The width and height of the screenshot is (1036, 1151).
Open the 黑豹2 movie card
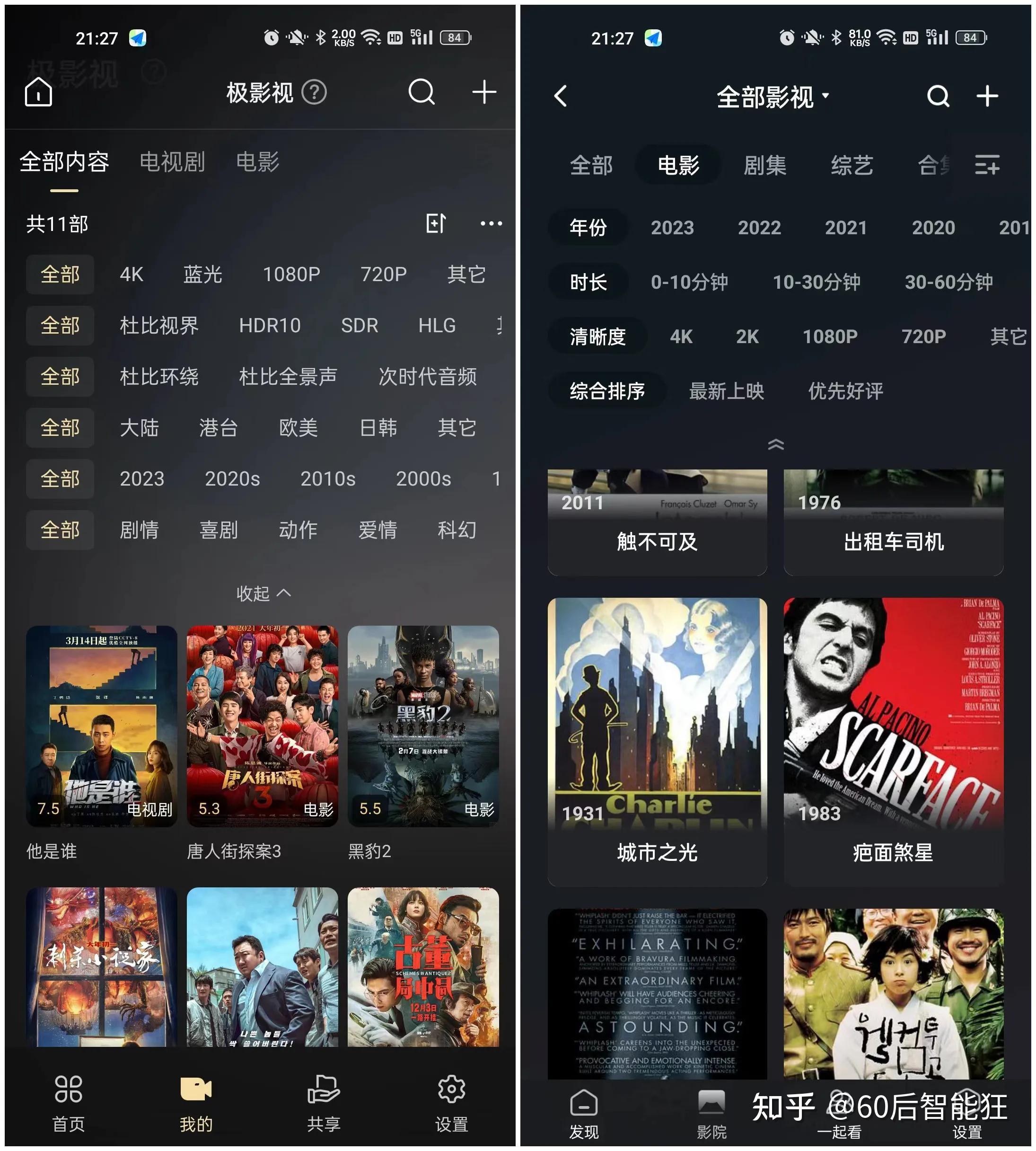pos(423,726)
